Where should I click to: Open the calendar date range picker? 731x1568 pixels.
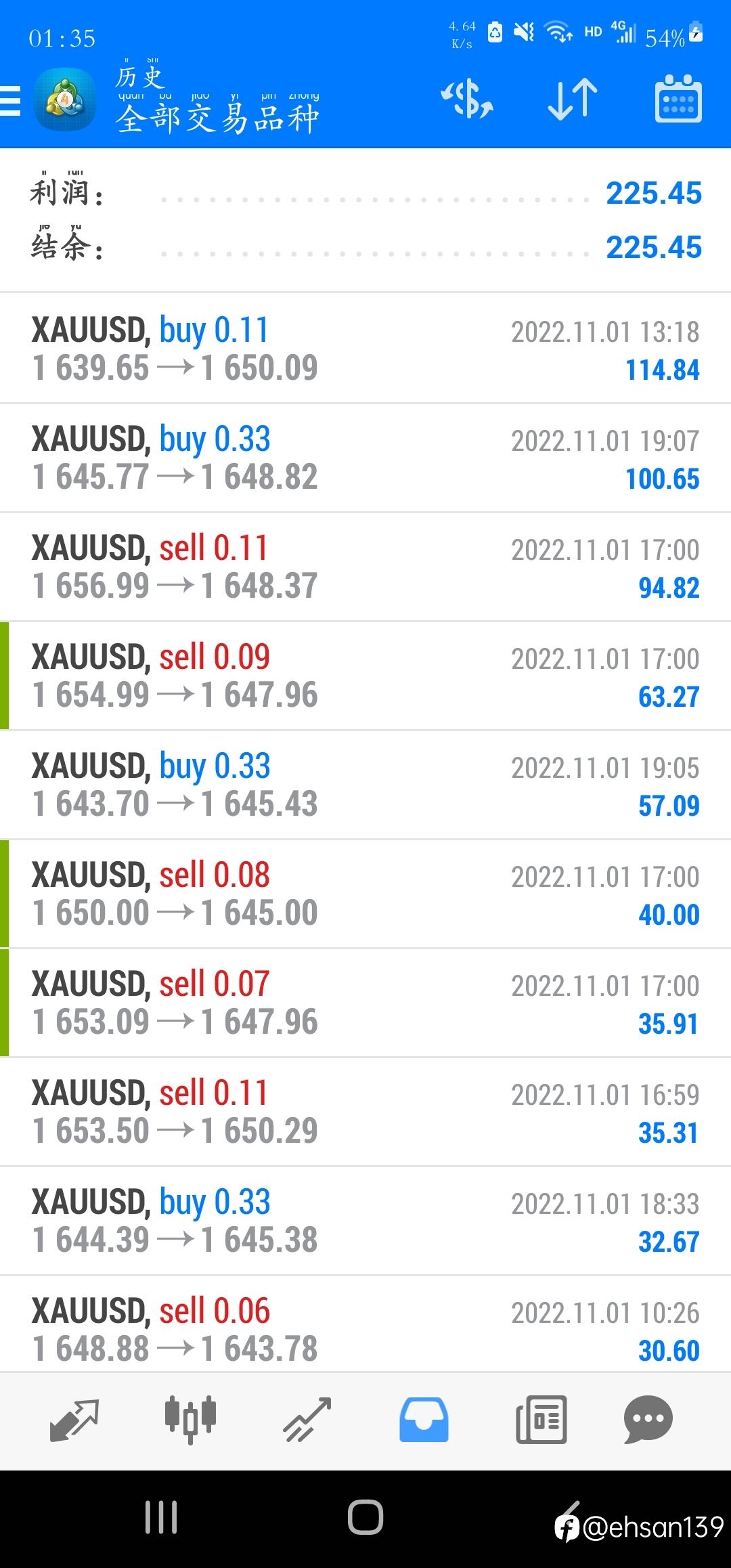point(678,99)
